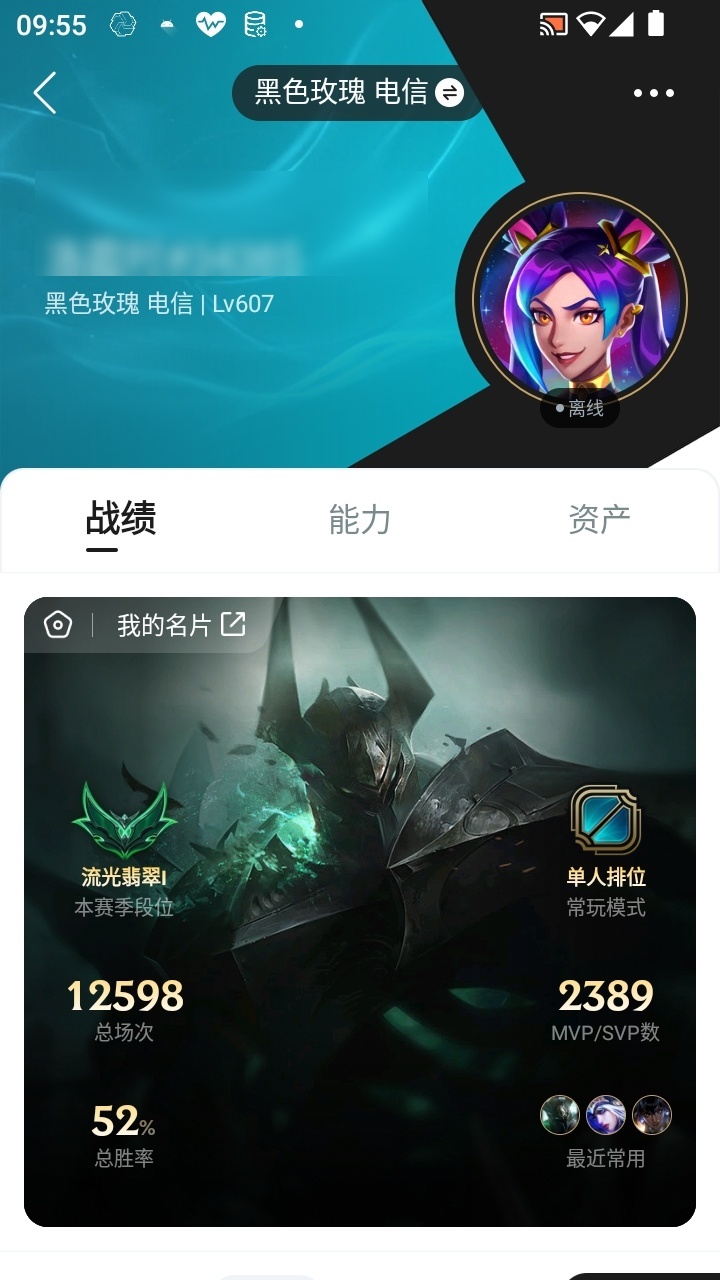Switch to the 资产 tab
Screen dimensions: 720x1280
click(599, 519)
